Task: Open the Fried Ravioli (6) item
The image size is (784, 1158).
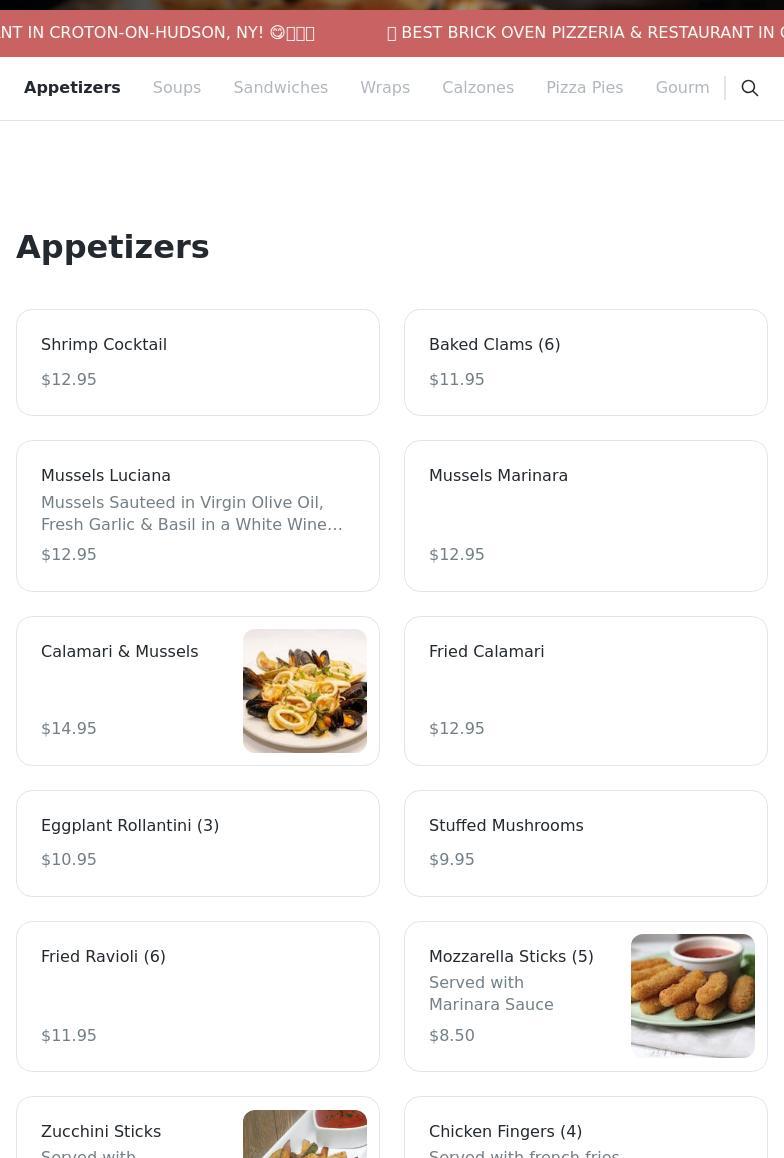Action: click(x=197, y=996)
